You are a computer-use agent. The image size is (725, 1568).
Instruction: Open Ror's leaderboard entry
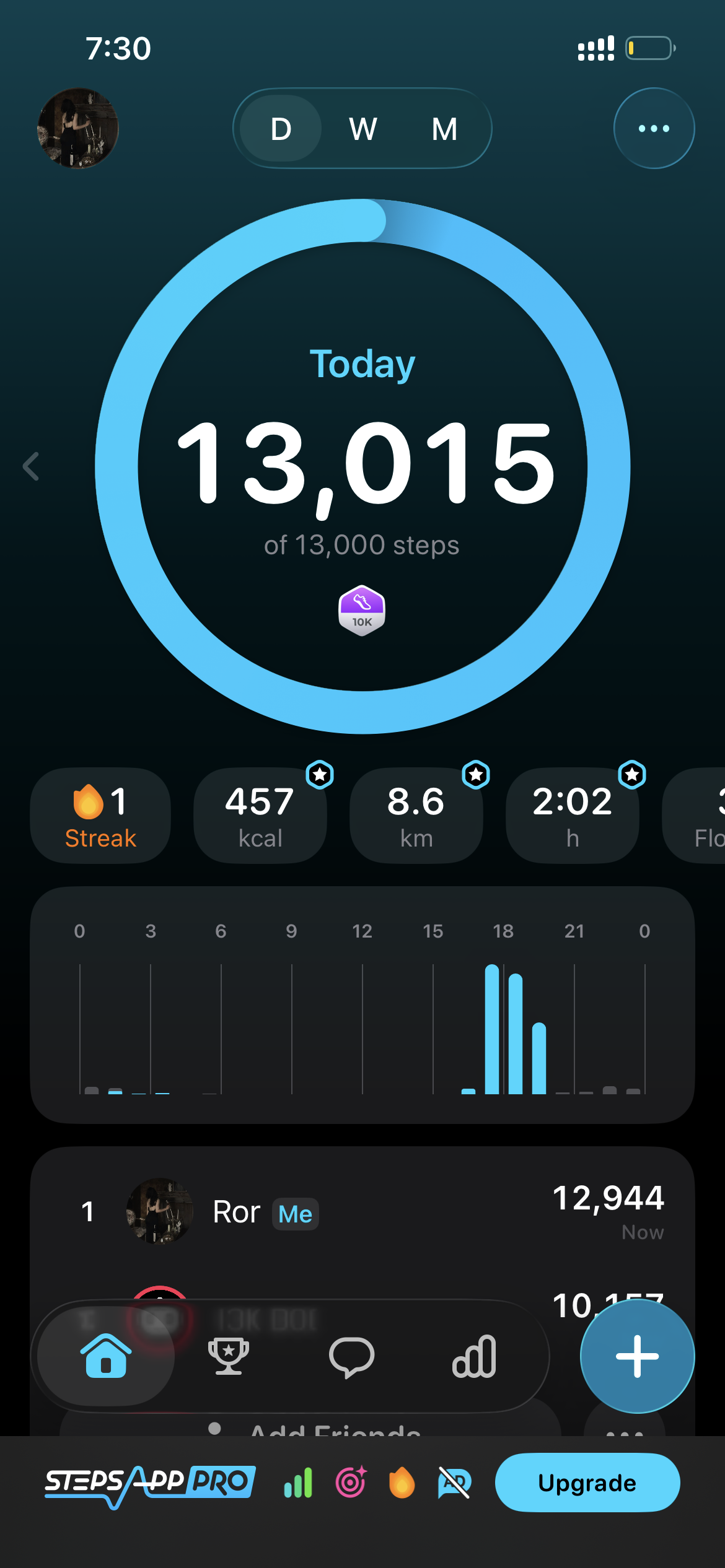pos(362,1211)
